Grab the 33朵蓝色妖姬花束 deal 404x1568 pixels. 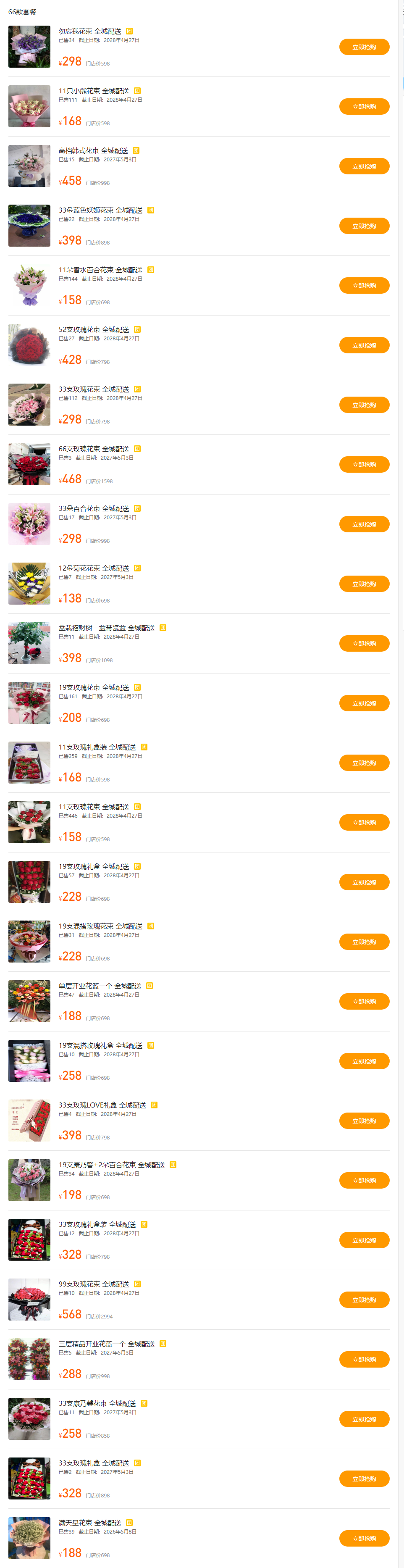364,226
